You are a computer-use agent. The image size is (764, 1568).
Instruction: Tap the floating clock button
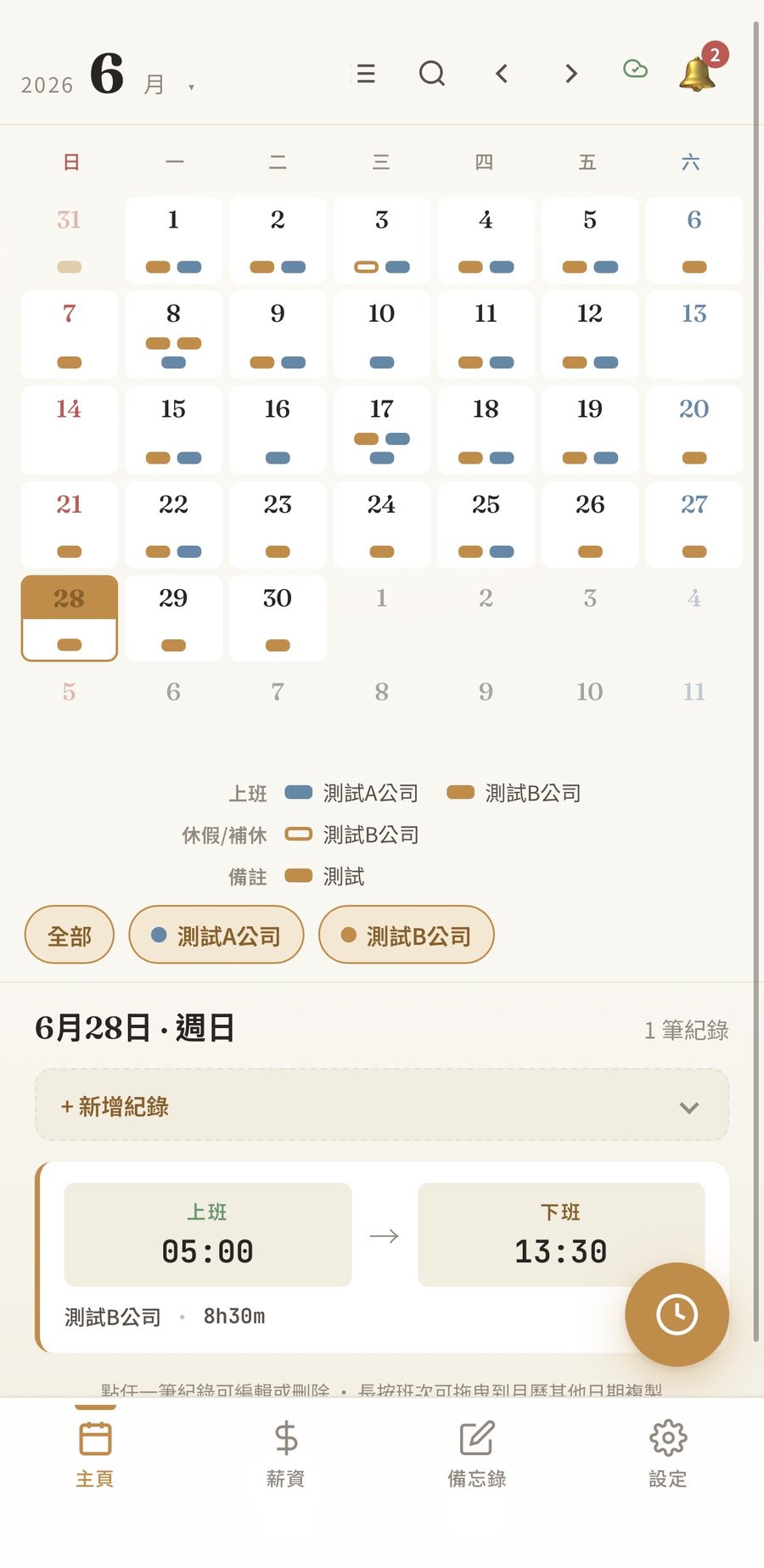click(677, 1314)
